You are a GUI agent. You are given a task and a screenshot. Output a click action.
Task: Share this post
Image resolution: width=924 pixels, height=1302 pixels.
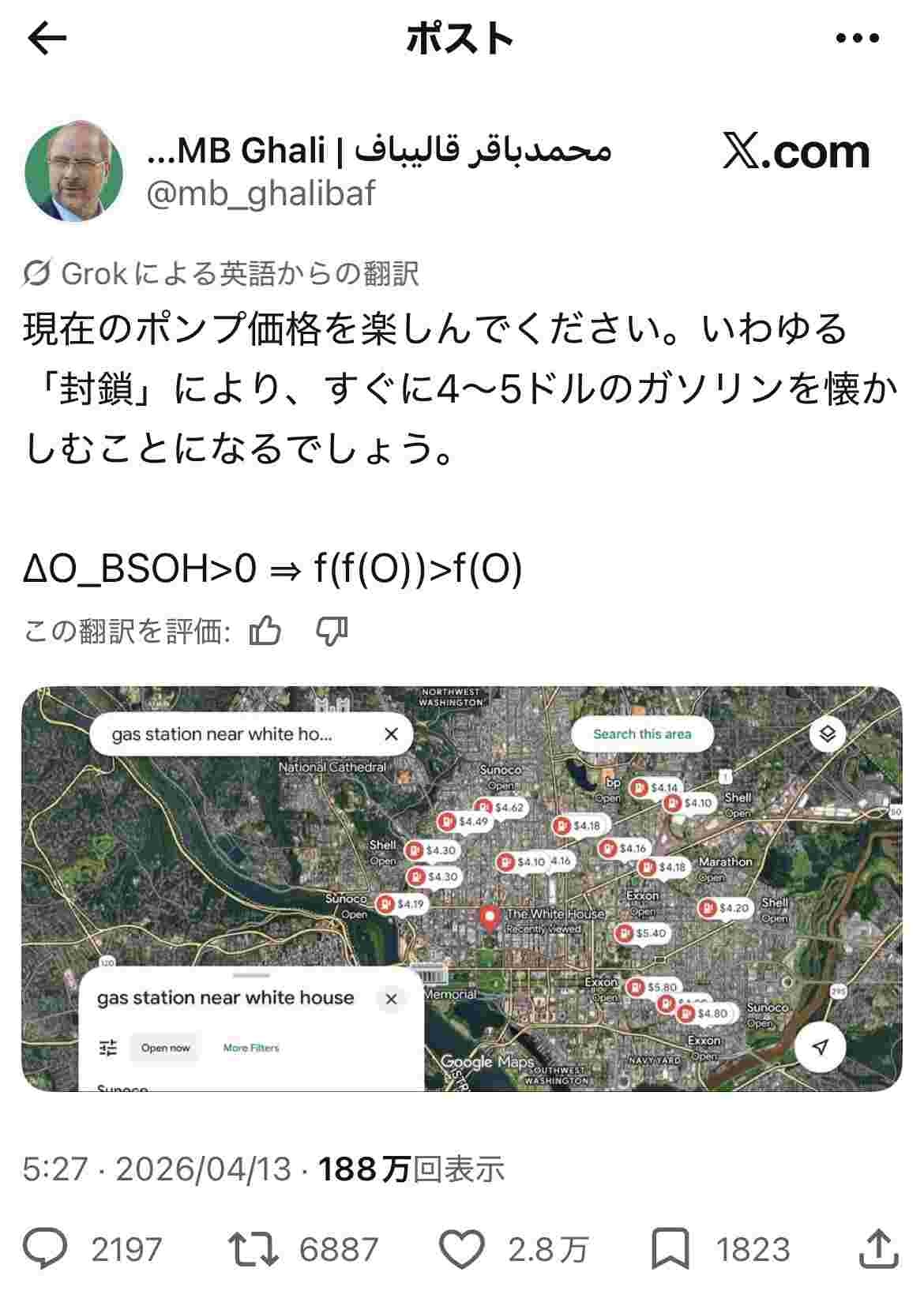point(878,1249)
